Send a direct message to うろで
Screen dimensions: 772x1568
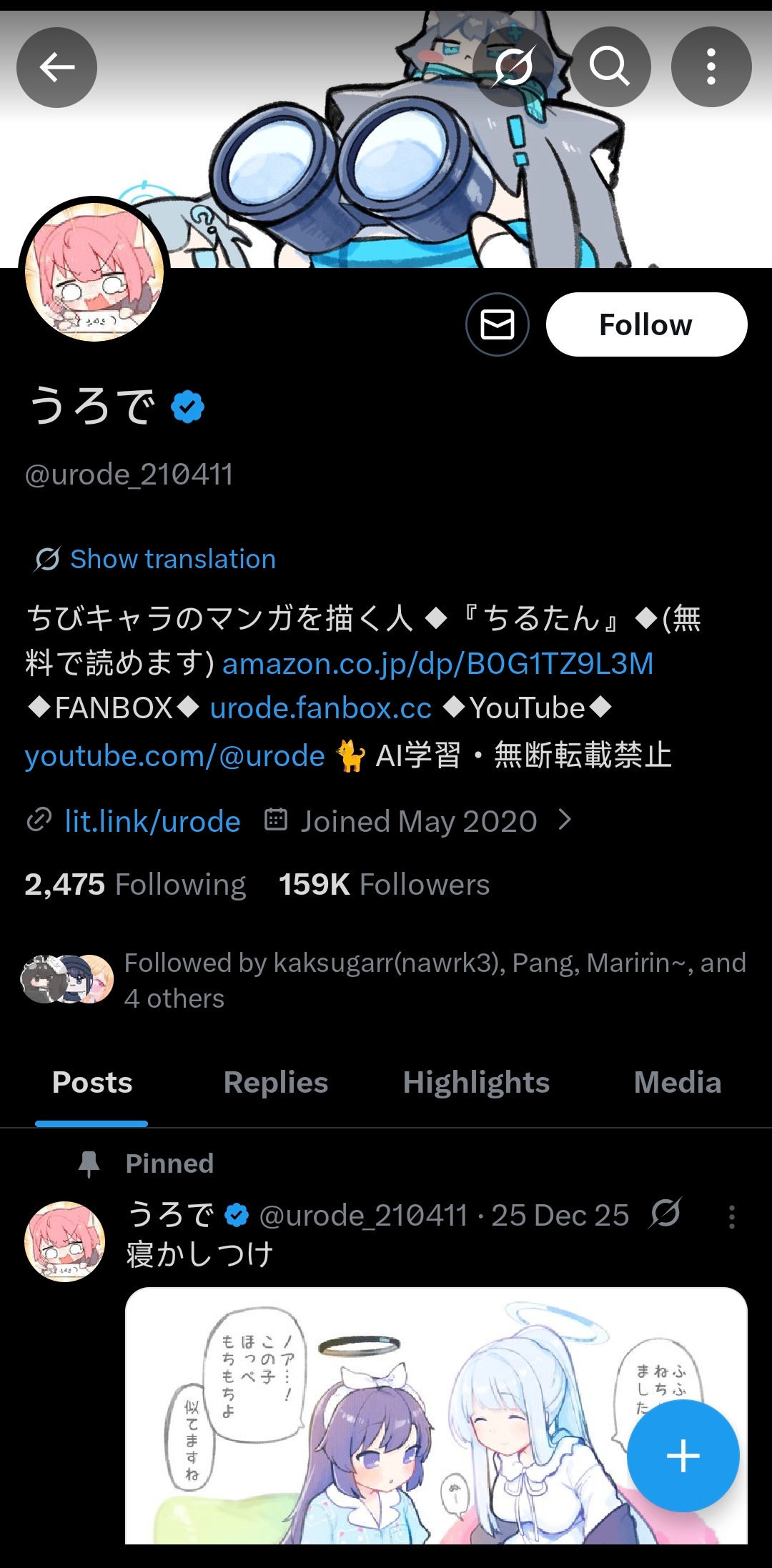(x=498, y=324)
